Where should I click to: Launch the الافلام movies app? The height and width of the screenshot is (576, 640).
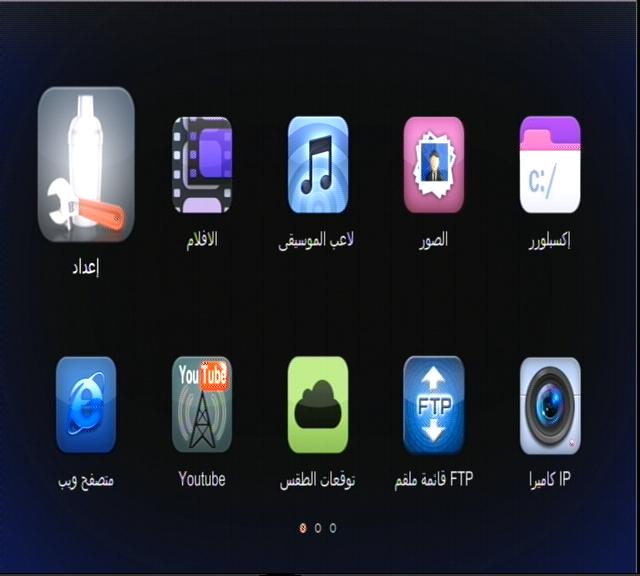tap(202, 165)
